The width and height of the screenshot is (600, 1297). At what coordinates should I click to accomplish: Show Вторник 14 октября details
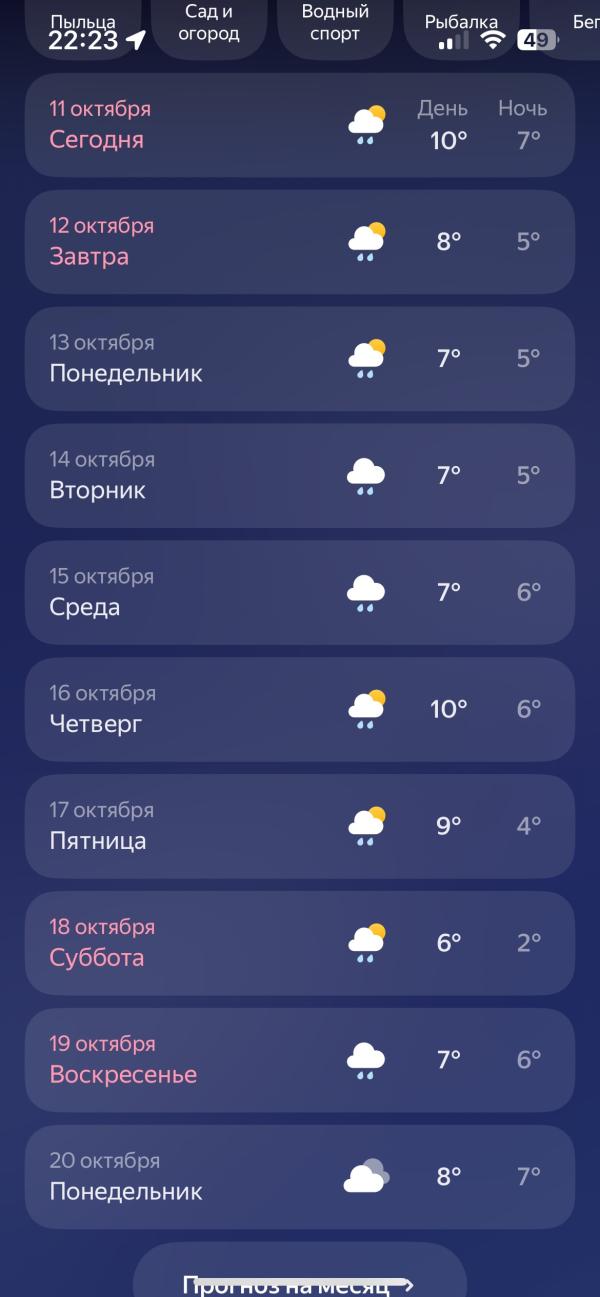point(299,476)
